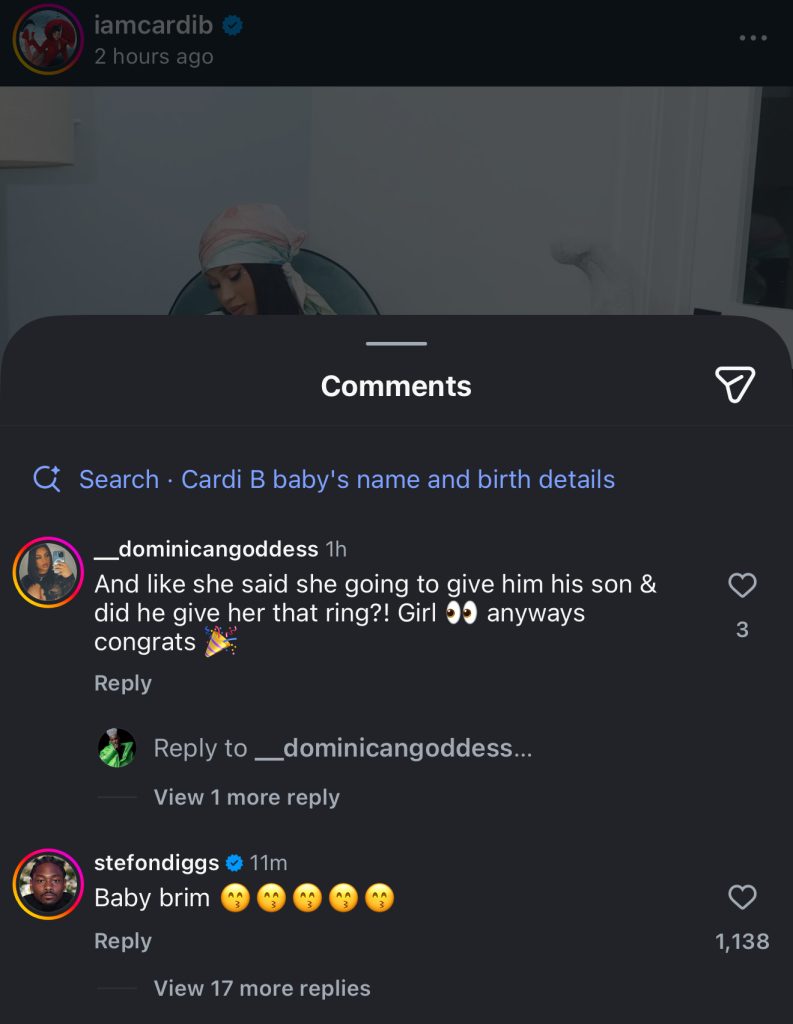Open the reply to __dominicangoddess preview
This screenshot has height=1024, width=793.
(340, 748)
